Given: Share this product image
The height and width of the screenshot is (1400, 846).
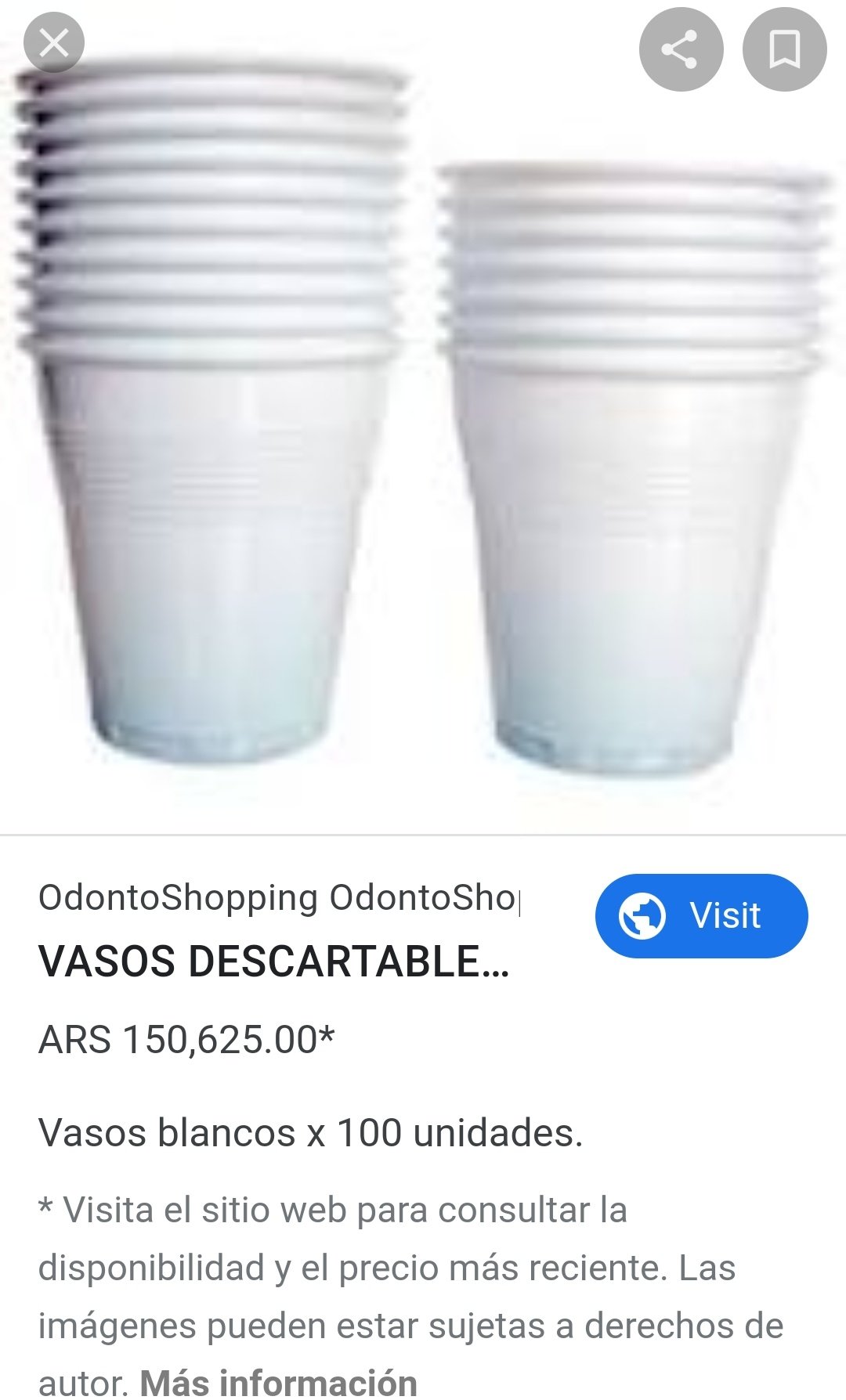Looking at the screenshot, I should [x=680, y=50].
